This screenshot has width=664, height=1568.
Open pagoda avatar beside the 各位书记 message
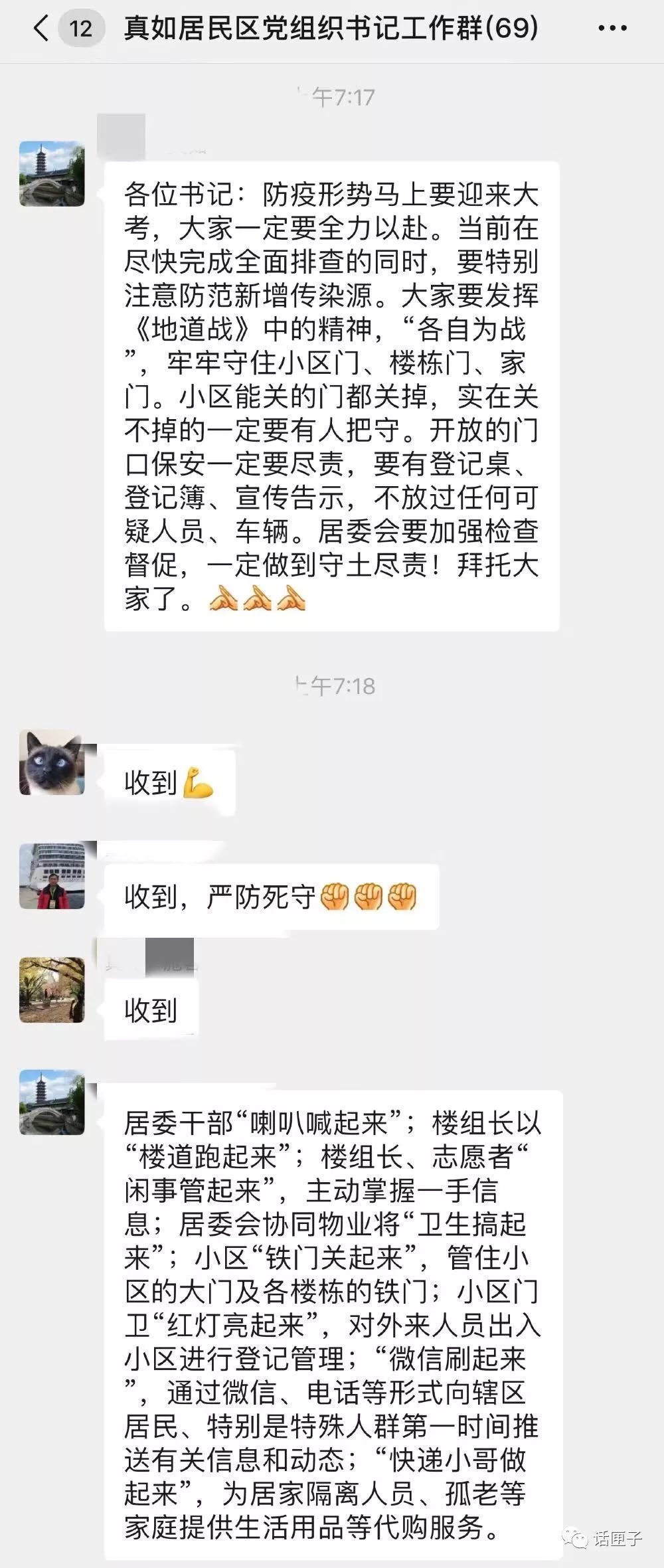[x=52, y=173]
